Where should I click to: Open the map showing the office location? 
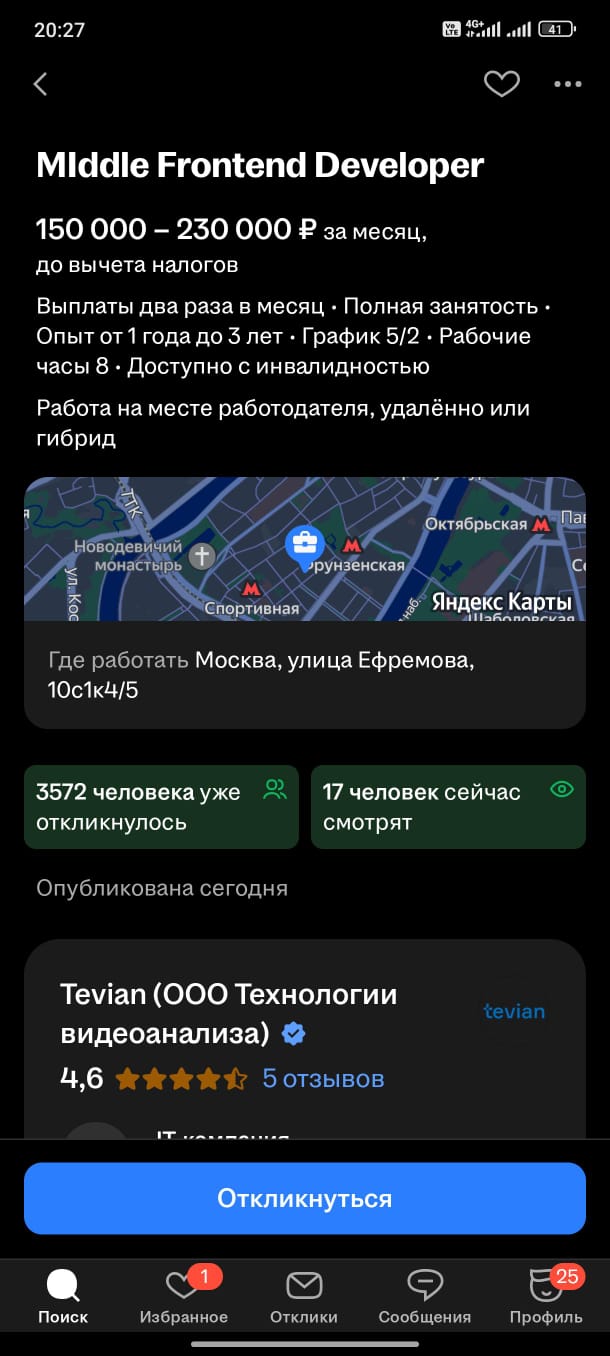point(304,549)
